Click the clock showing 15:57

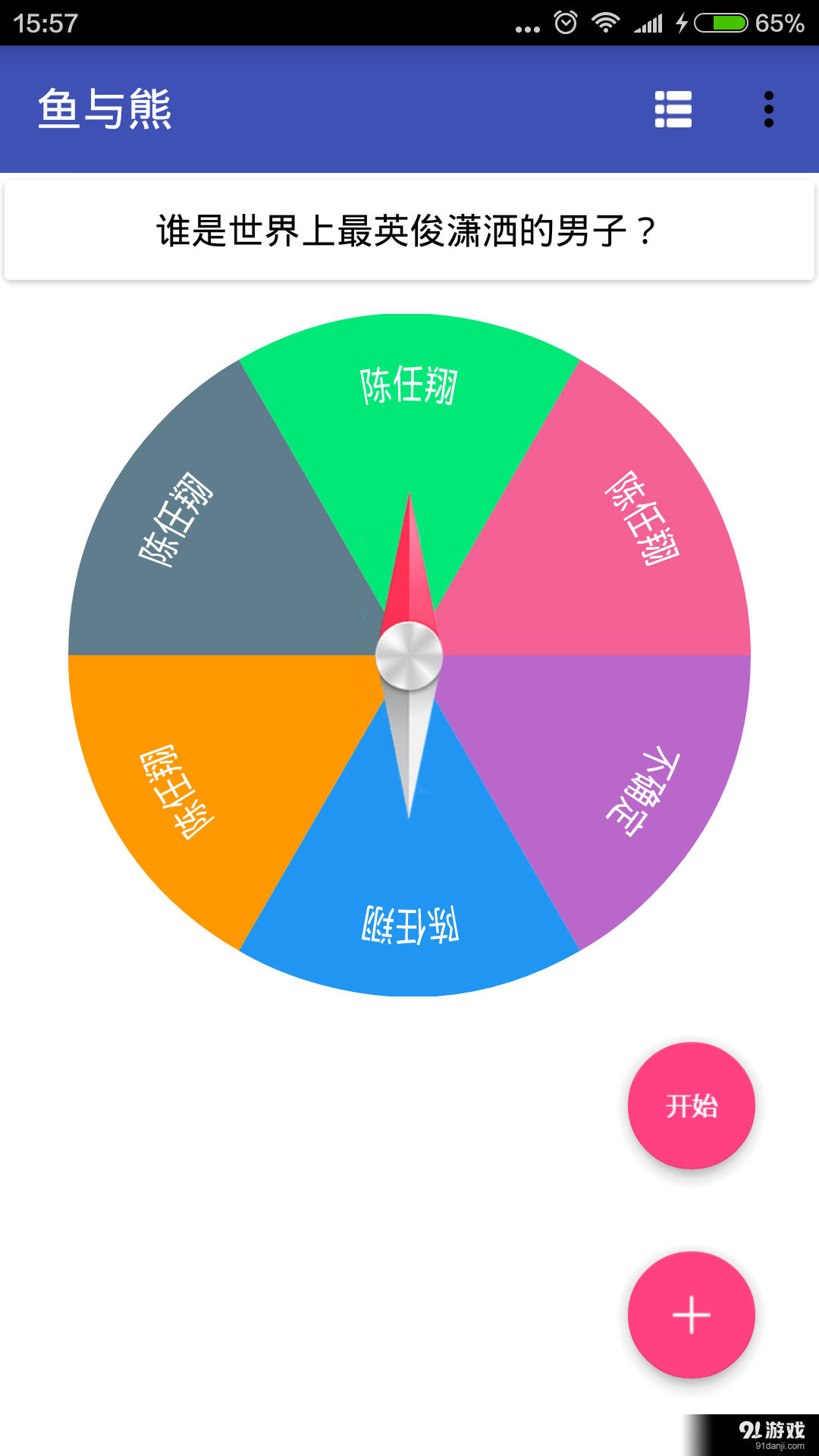pyautogui.click(x=45, y=21)
